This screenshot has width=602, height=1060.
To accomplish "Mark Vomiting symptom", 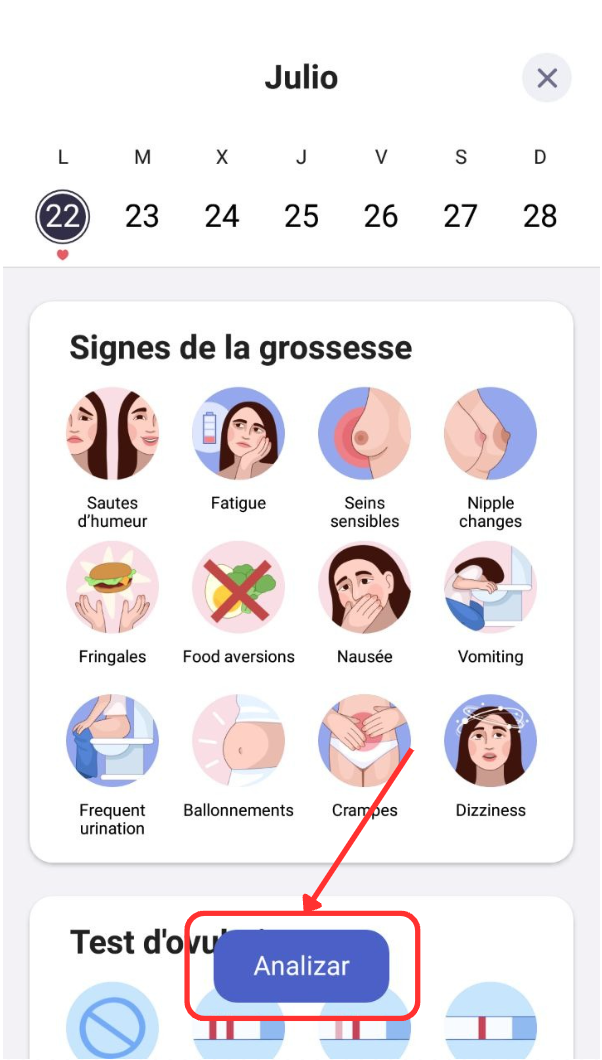I will click(490, 589).
